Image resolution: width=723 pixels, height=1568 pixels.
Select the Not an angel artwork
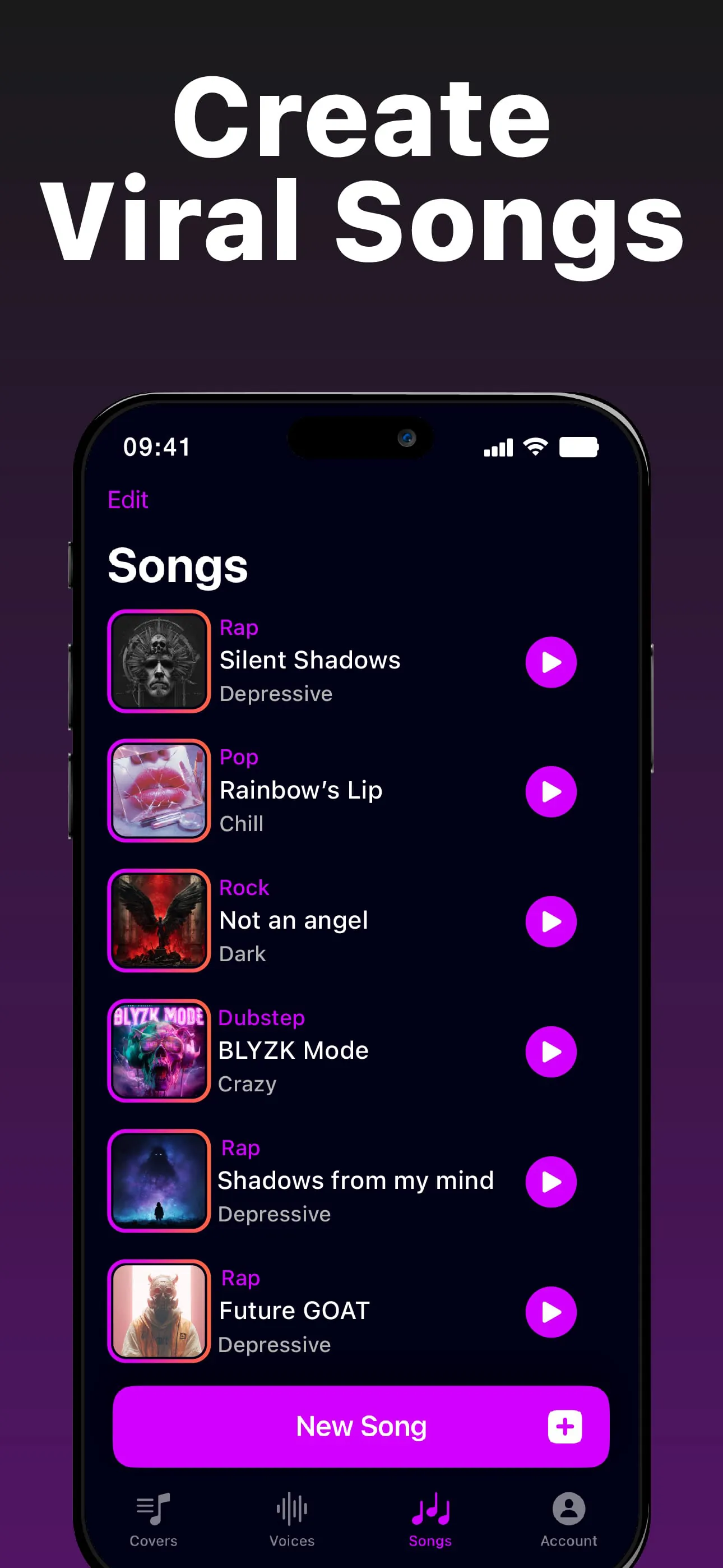(x=157, y=921)
